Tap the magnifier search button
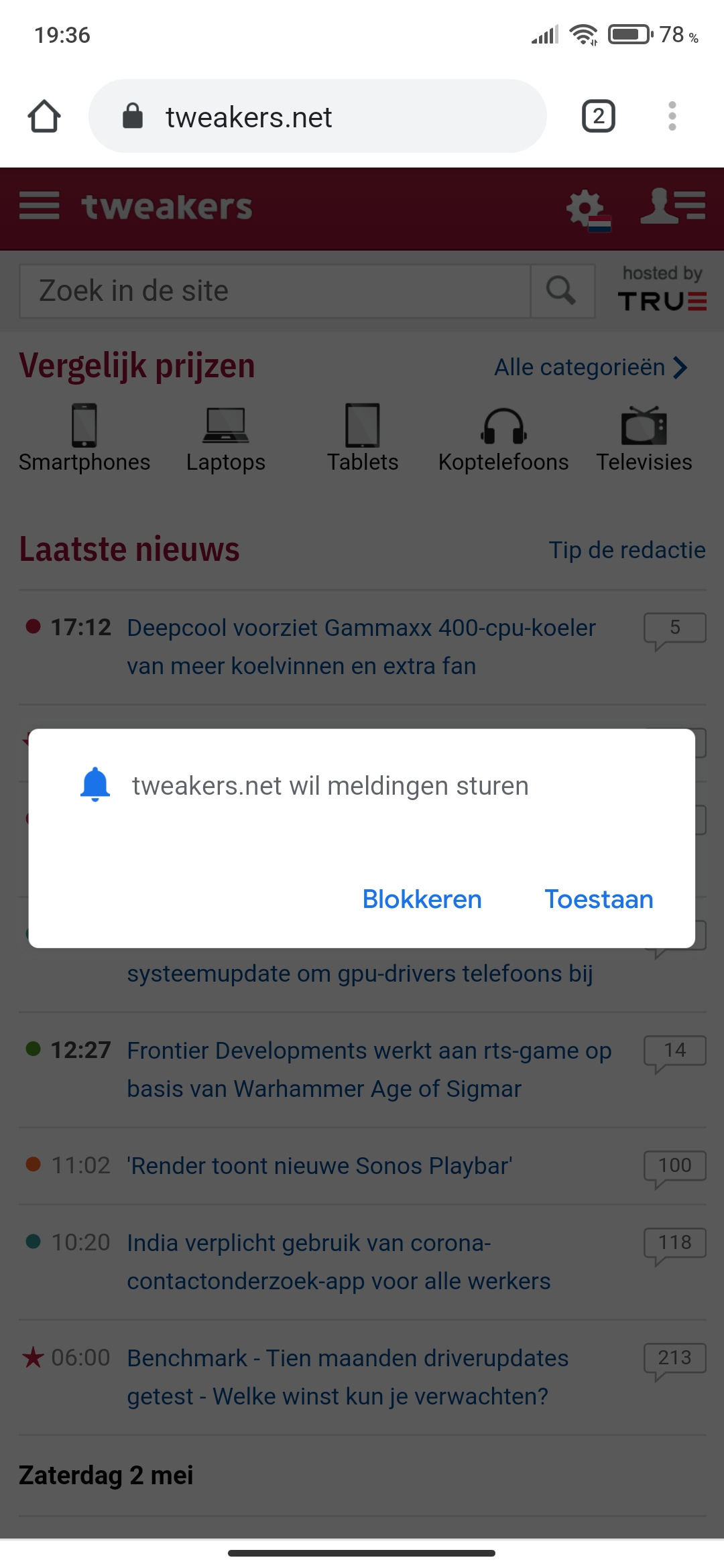 click(x=562, y=291)
